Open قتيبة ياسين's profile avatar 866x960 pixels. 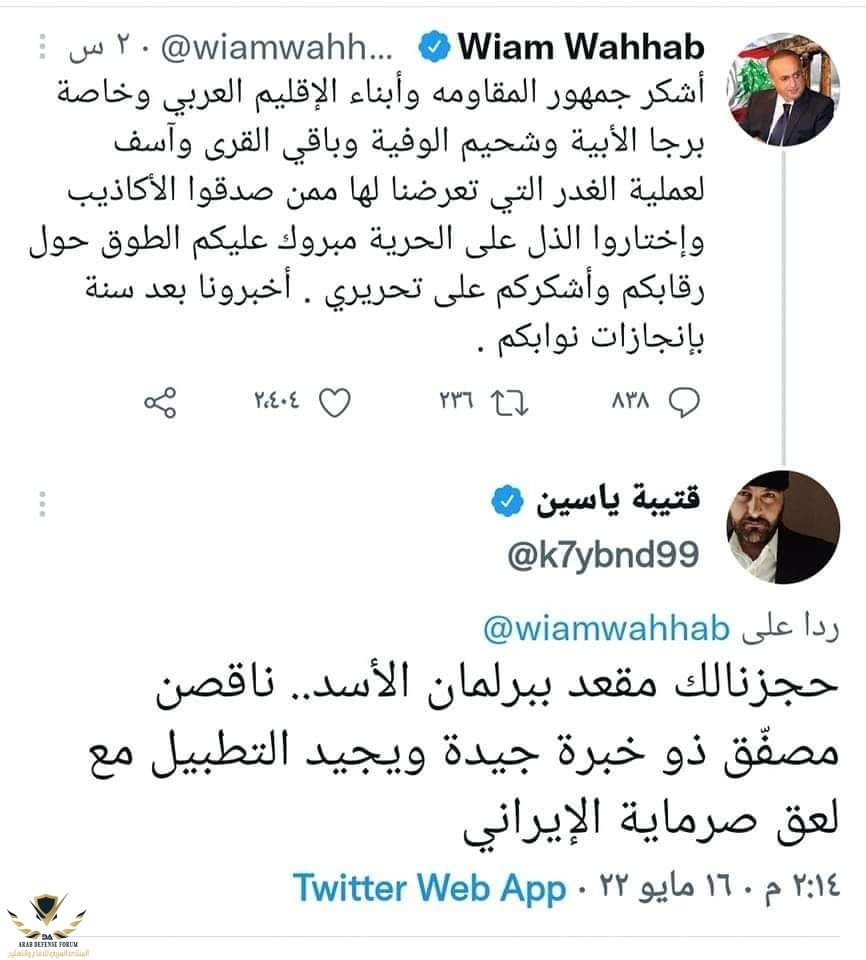click(783, 527)
